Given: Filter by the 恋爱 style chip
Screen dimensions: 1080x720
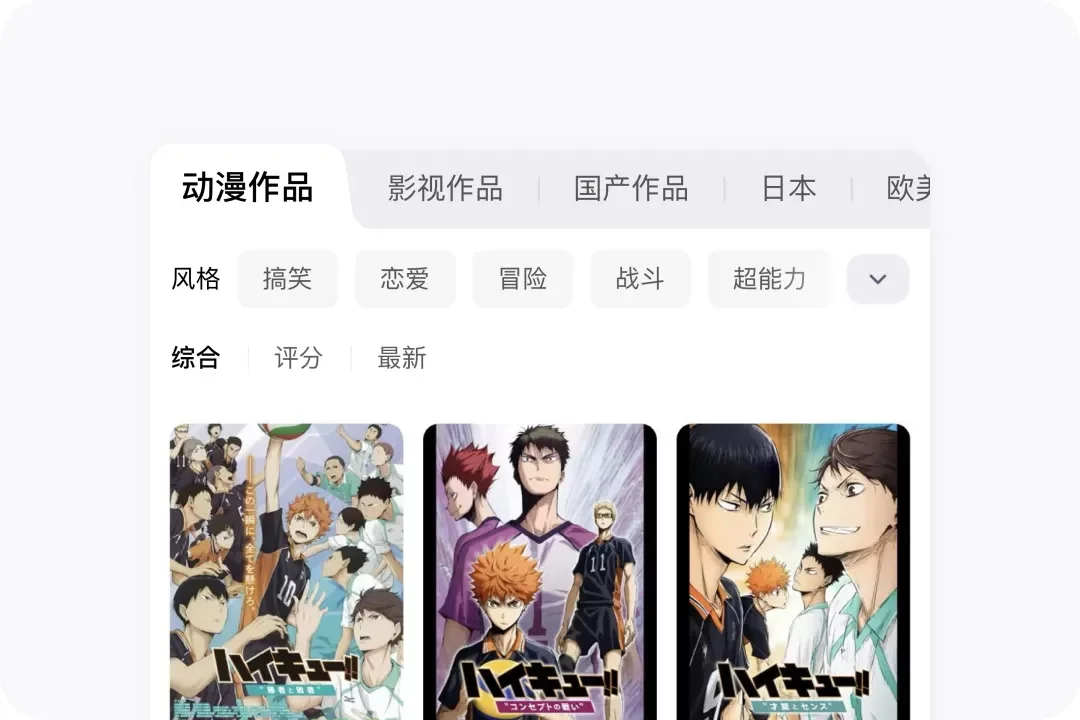Looking at the screenshot, I should tap(405, 279).
